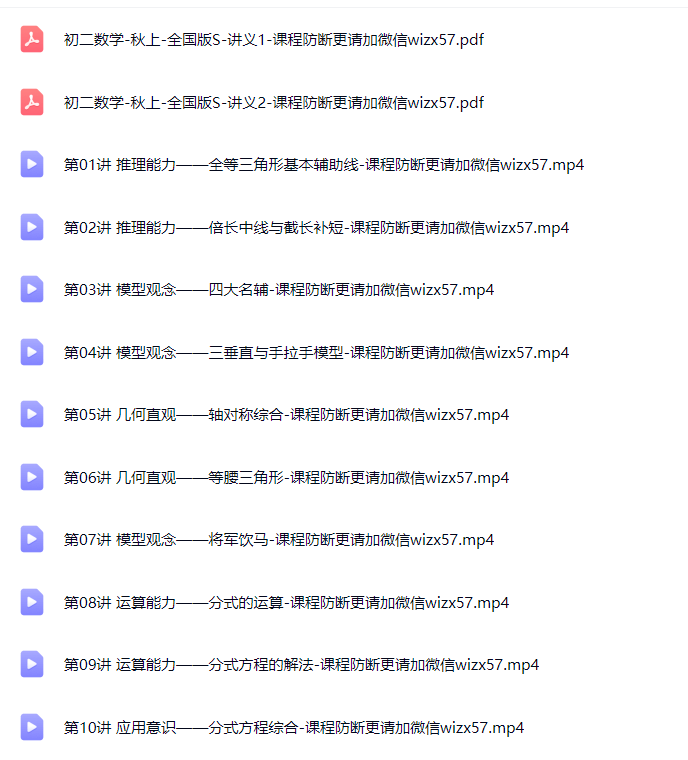Open 第08讲 分式的运算 video

(286, 602)
